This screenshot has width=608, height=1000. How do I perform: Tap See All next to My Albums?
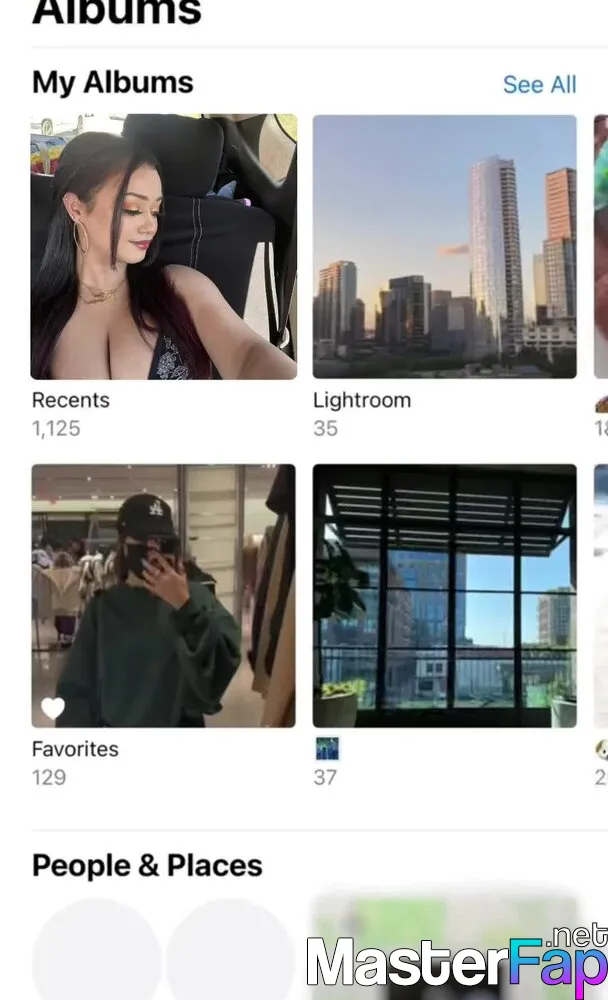coord(539,84)
